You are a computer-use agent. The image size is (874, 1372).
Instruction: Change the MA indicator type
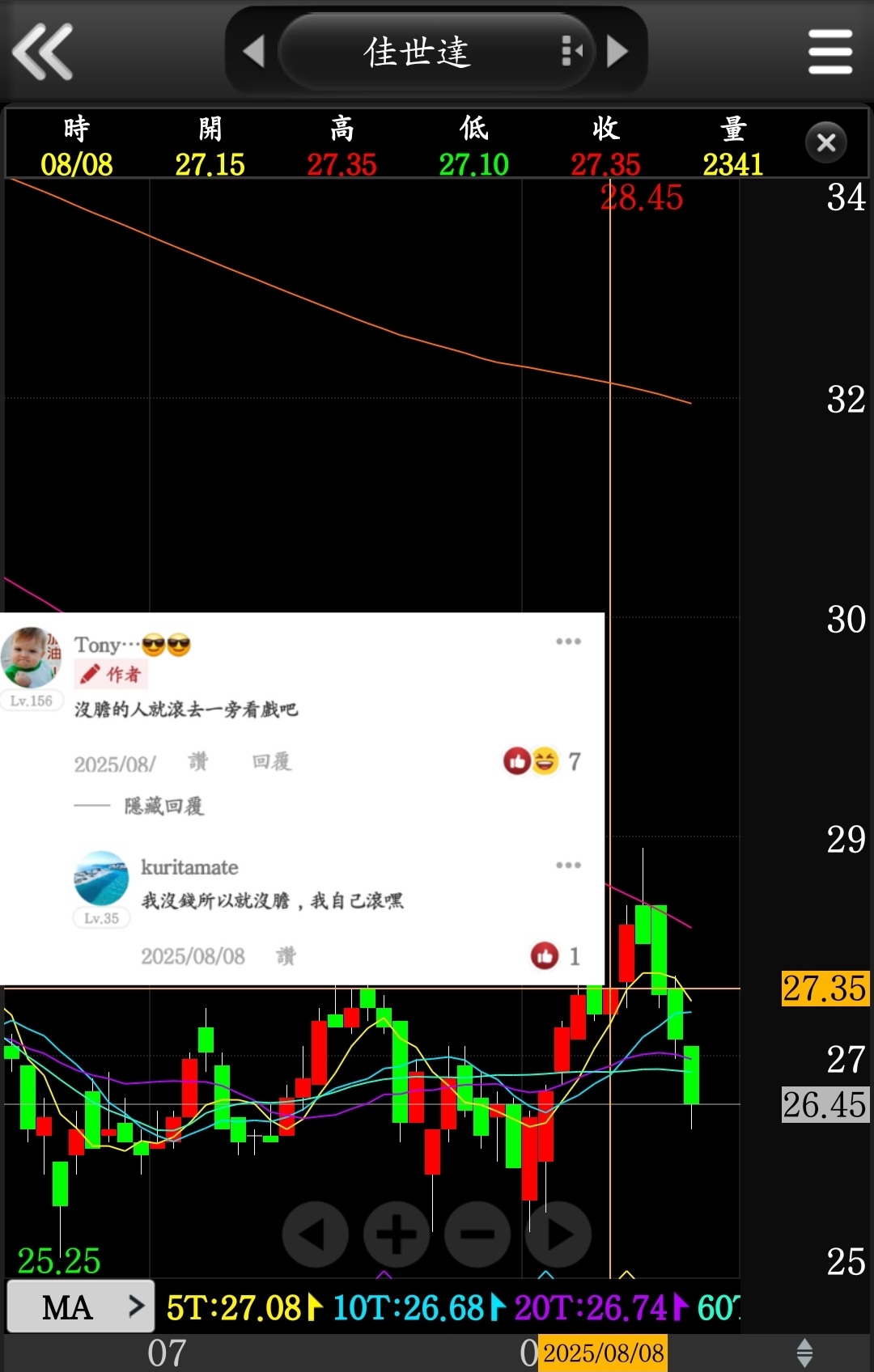tap(80, 1306)
